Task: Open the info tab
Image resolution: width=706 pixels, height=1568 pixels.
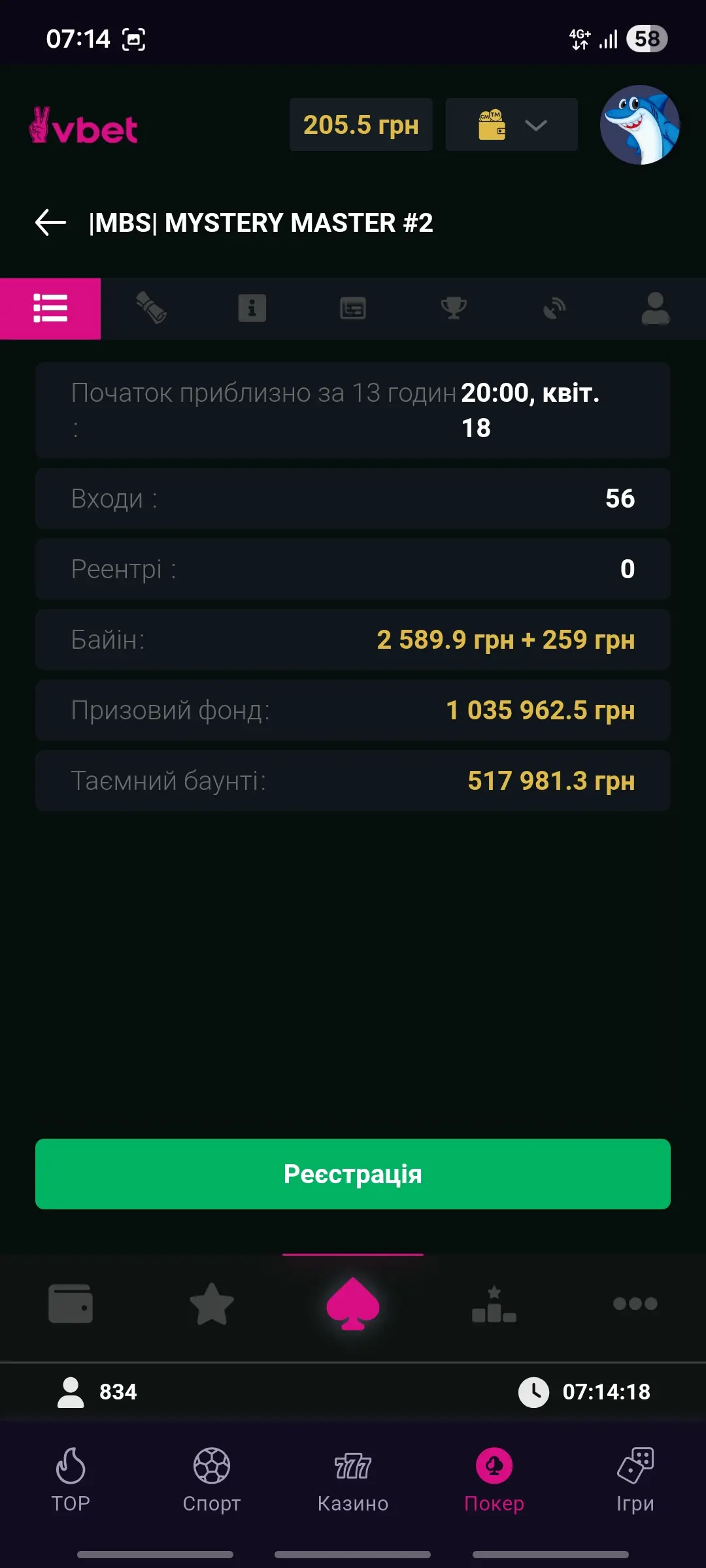Action: 252,308
